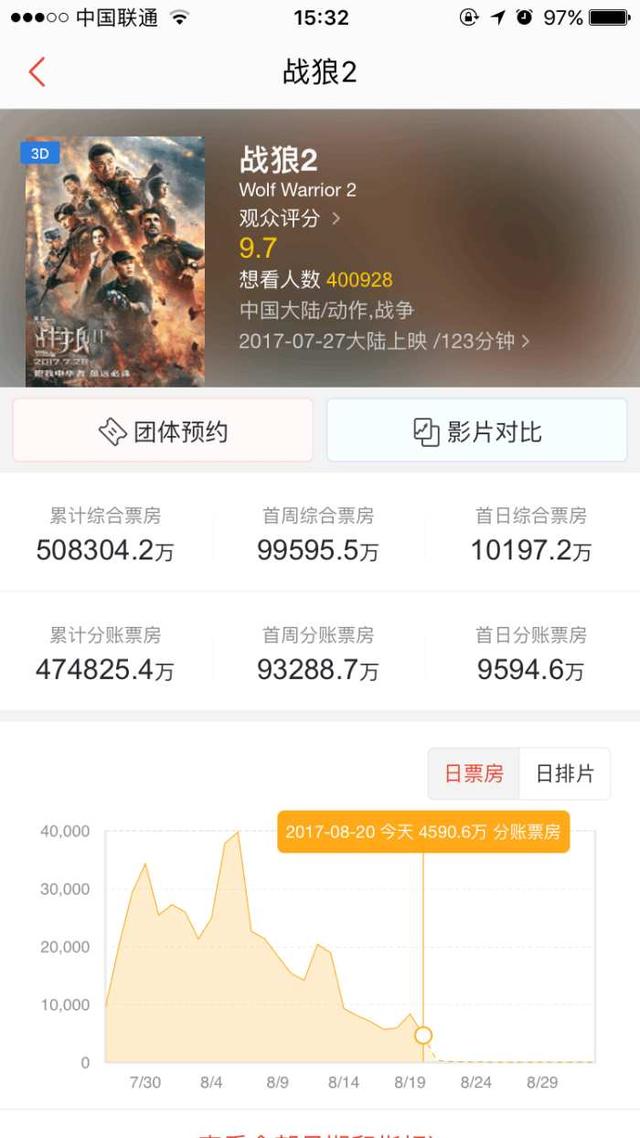Open the 战狼2 movie poster
Screen dimensions: 640x1138
pos(115,261)
